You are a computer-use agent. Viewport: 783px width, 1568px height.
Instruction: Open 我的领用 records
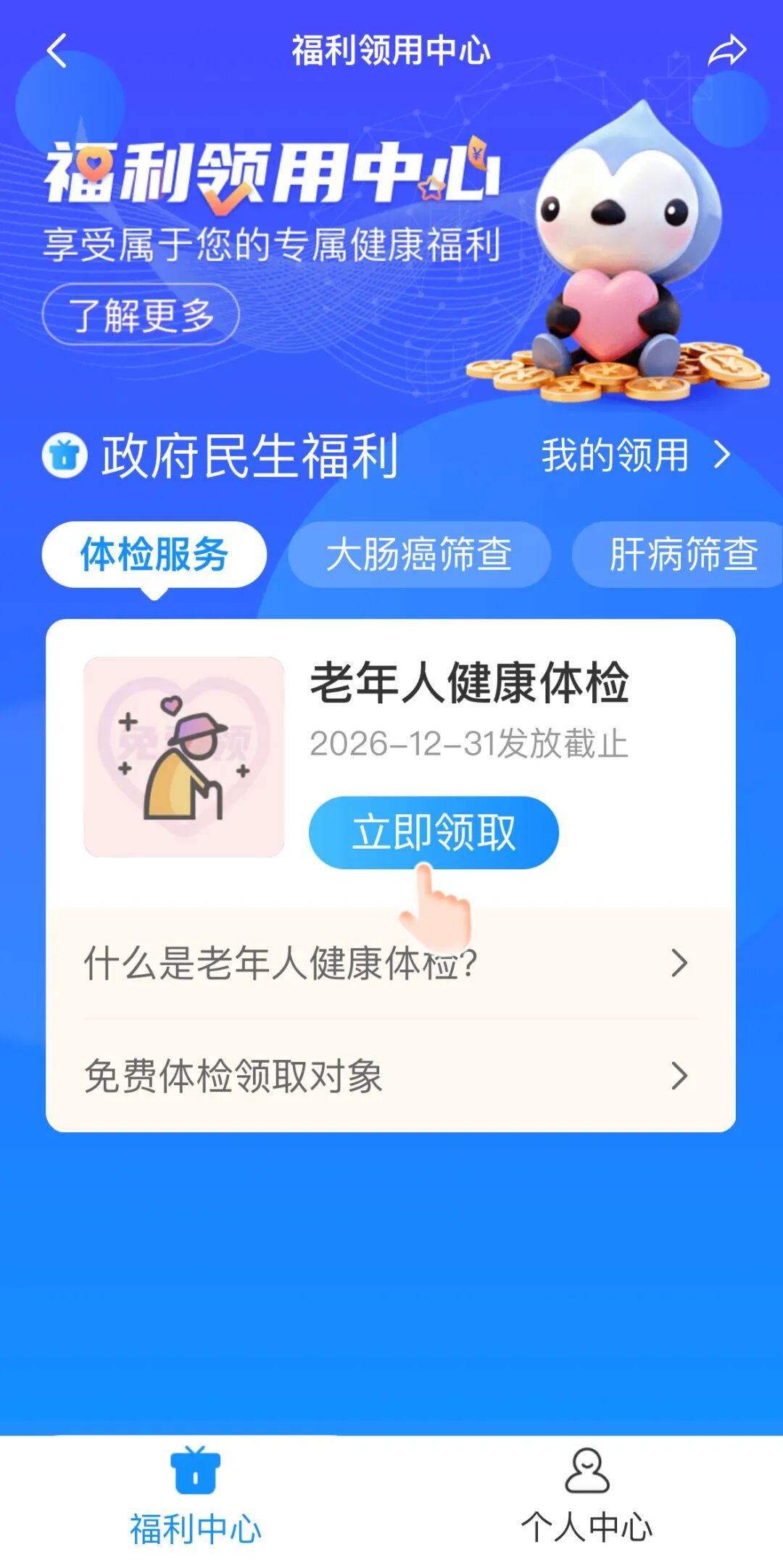(x=635, y=455)
